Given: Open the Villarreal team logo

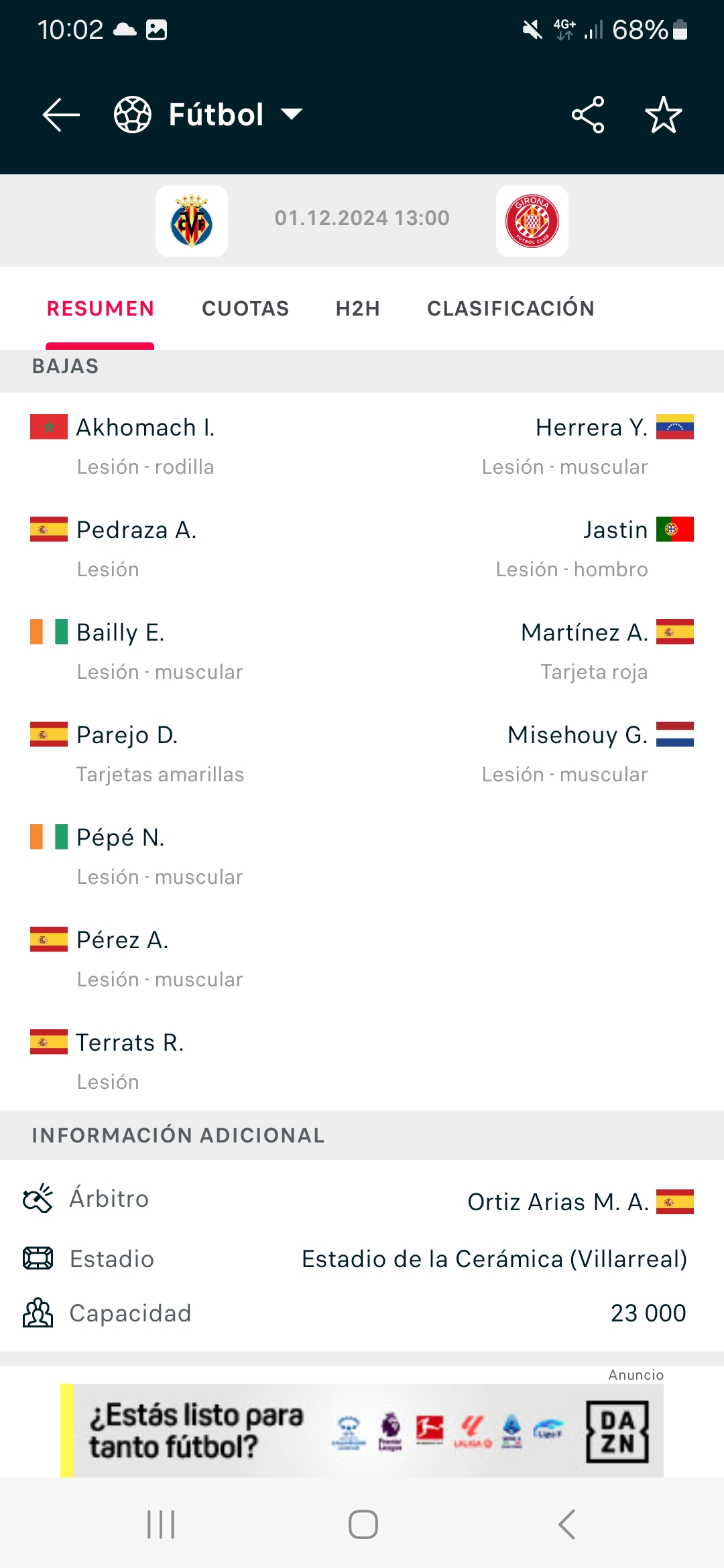Looking at the screenshot, I should [192, 221].
